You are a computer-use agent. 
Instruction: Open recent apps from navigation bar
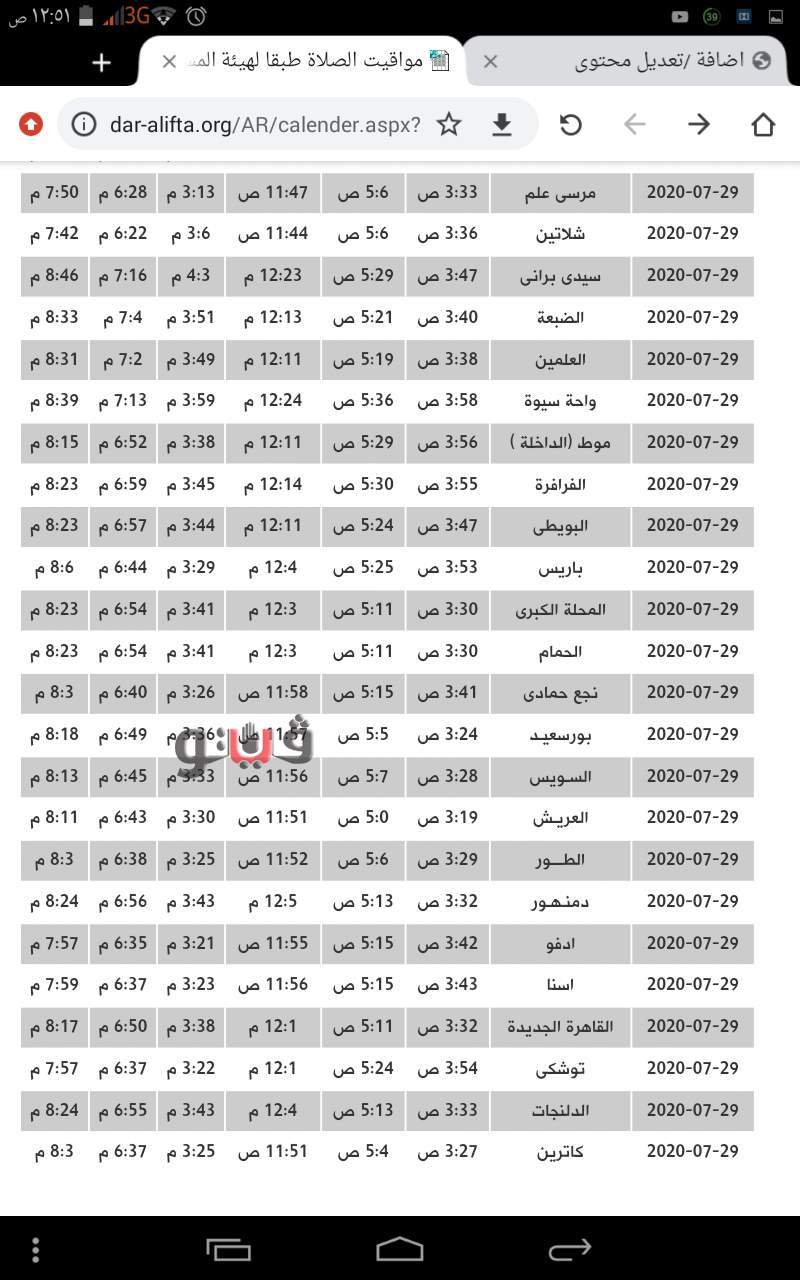point(228,1248)
